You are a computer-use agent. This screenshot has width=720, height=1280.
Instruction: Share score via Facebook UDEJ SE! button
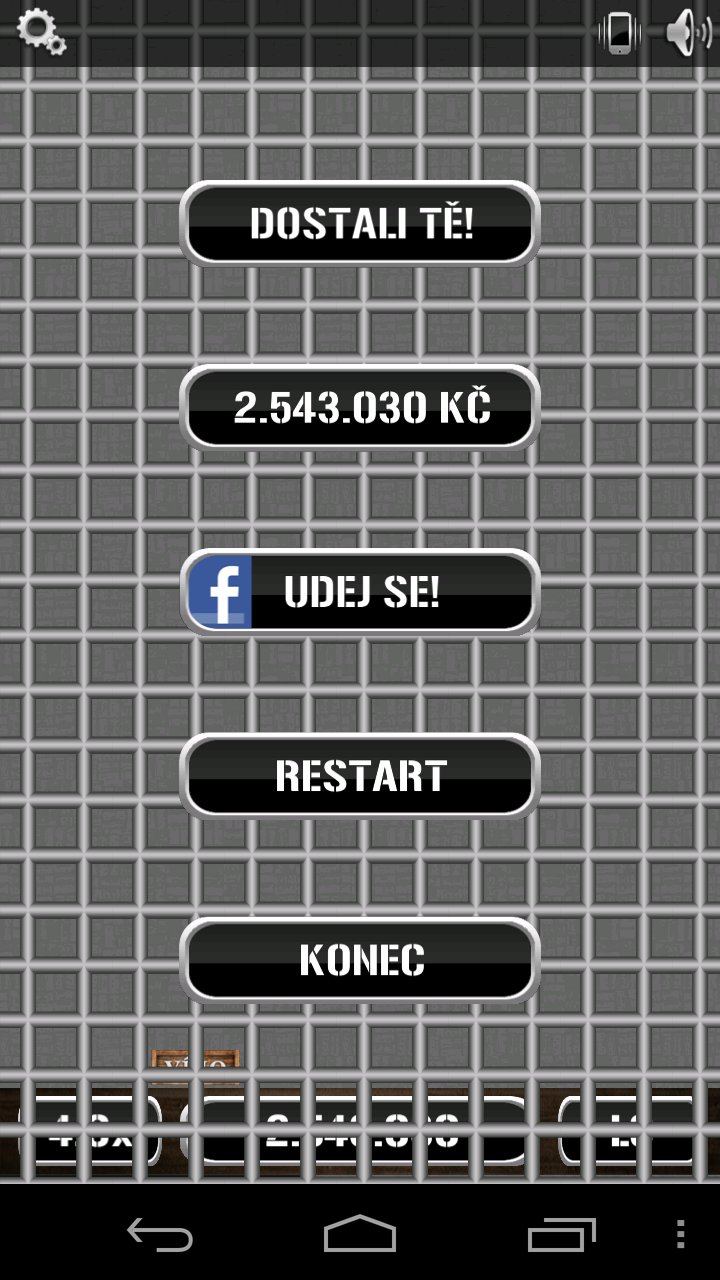point(360,592)
